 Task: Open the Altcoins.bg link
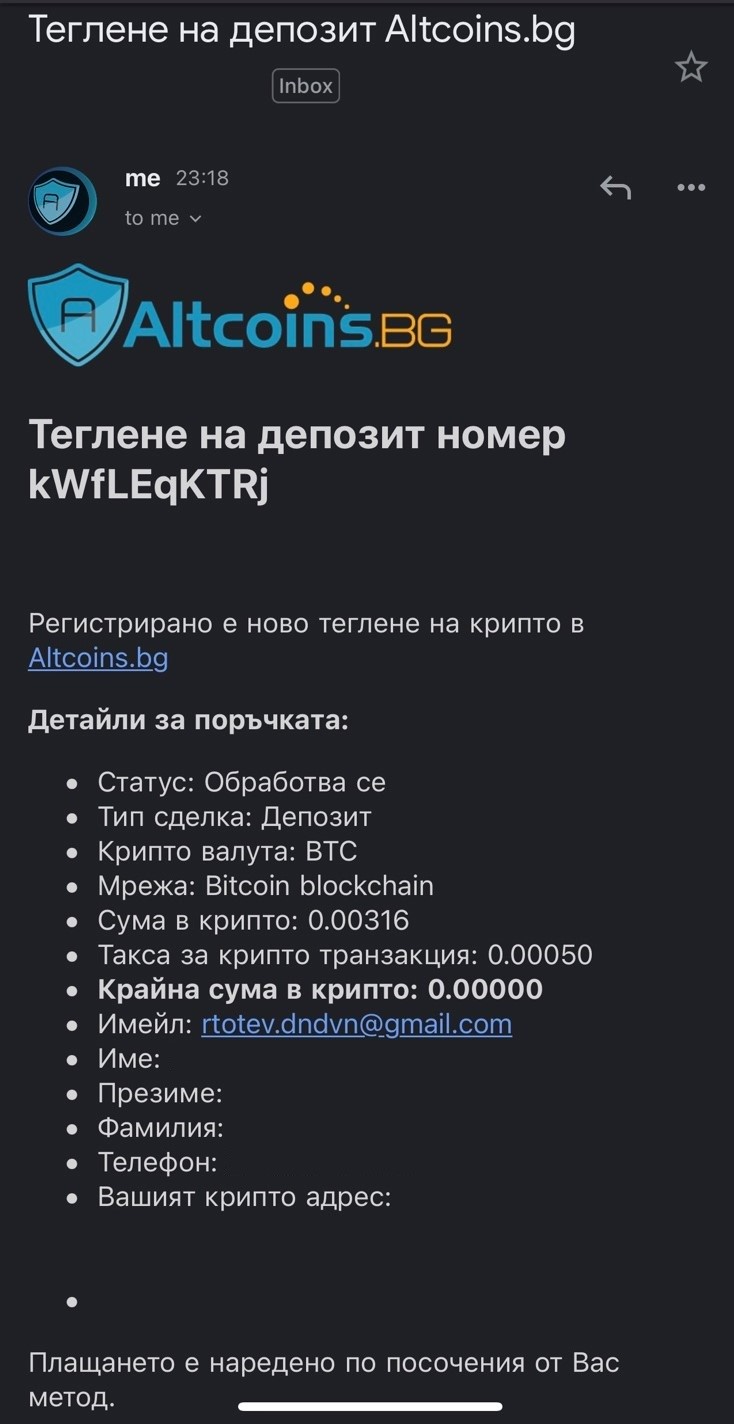pos(98,658)
